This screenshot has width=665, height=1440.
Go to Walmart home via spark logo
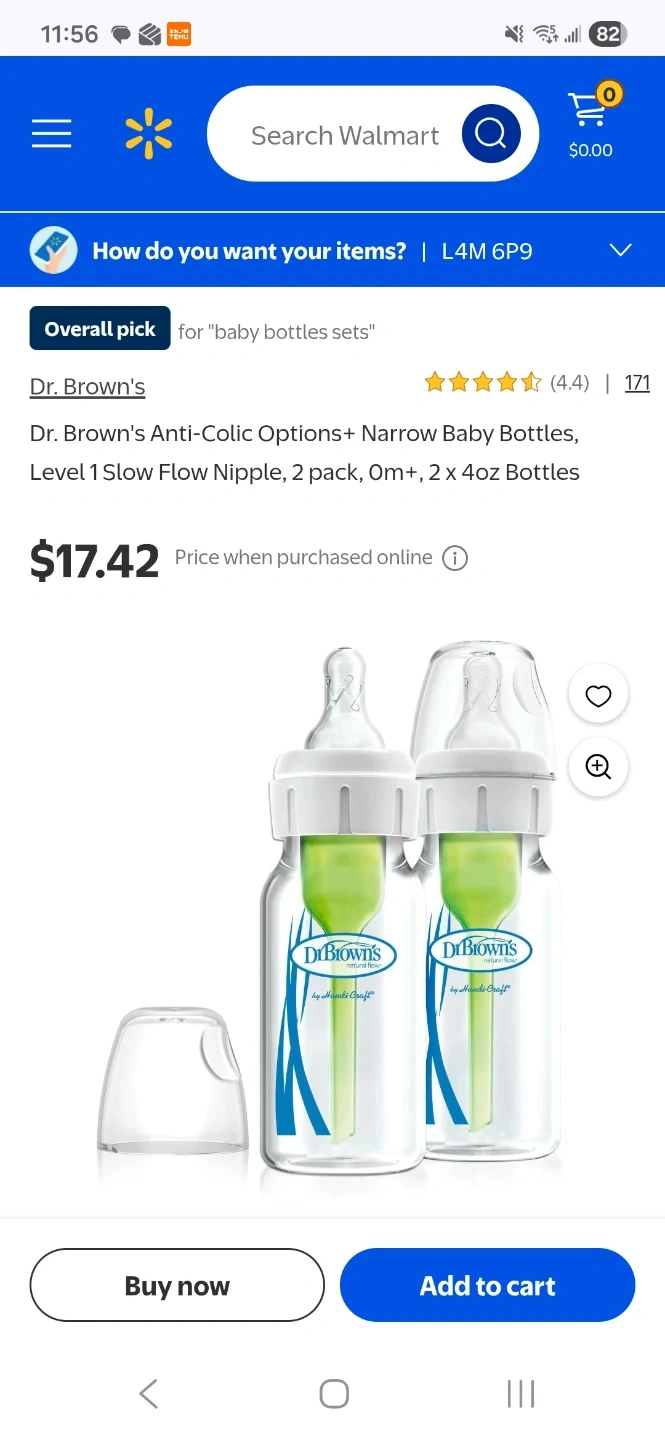(x=149, y=135)
